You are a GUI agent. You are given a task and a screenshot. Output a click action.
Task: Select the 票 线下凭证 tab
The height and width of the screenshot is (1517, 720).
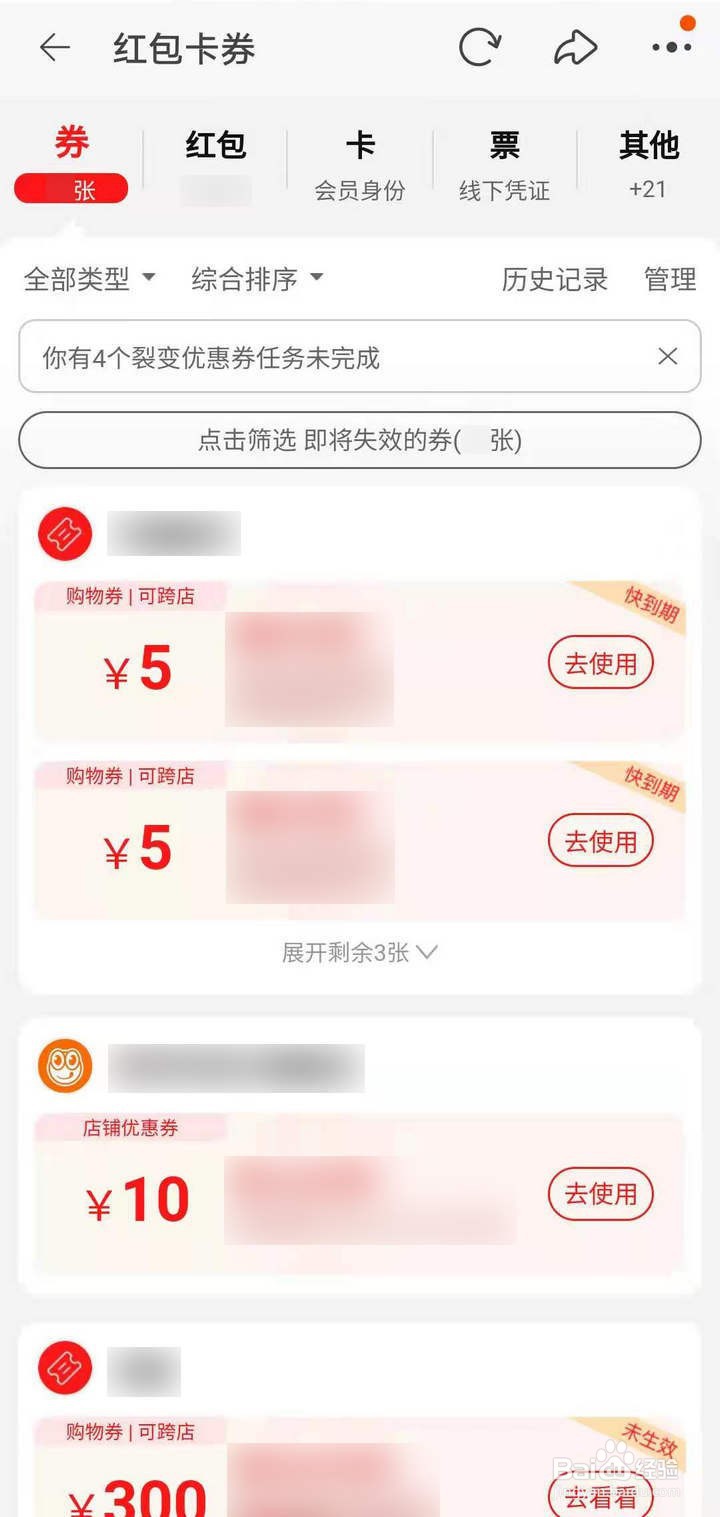(x=502, y=163)
